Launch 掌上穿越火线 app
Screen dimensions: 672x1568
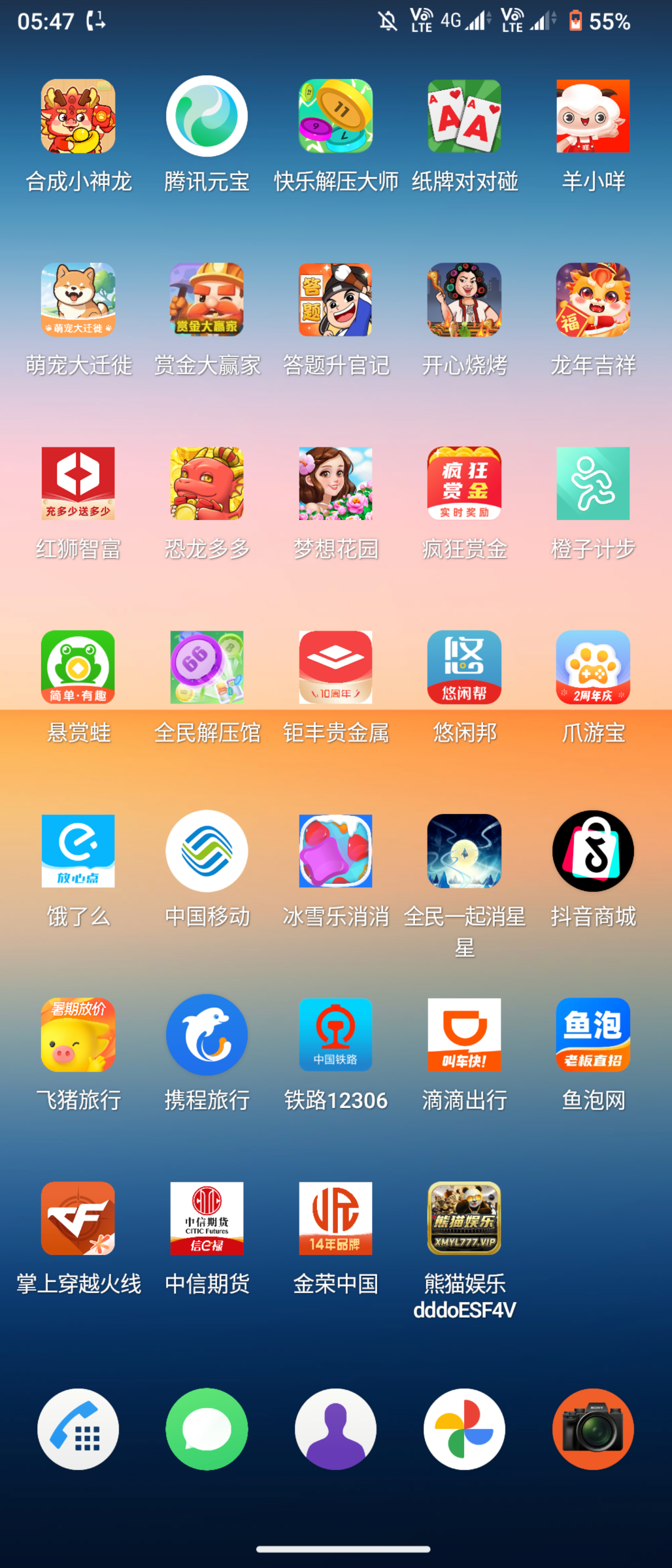(78, 1218)
